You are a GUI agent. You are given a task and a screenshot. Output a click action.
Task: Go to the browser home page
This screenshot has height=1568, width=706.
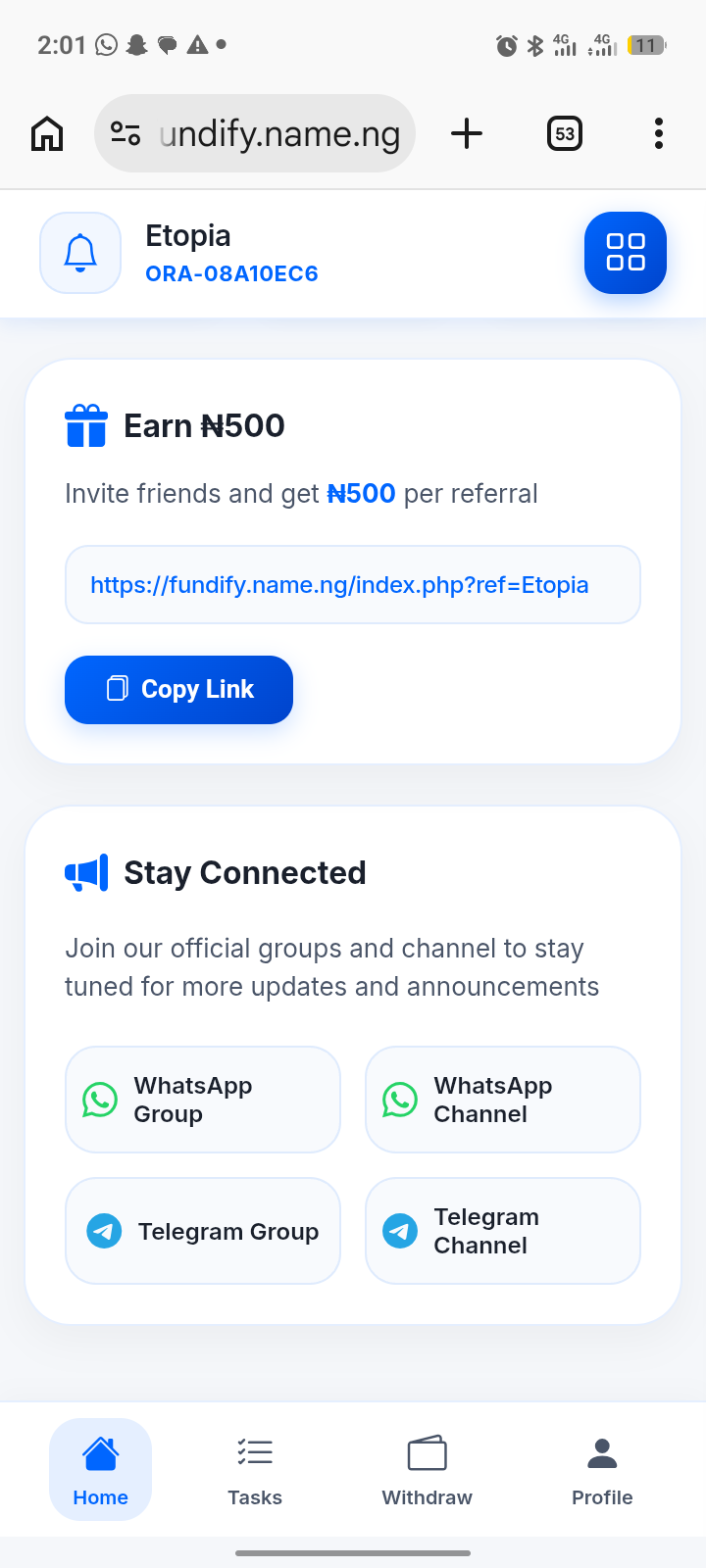click(47, 133)
